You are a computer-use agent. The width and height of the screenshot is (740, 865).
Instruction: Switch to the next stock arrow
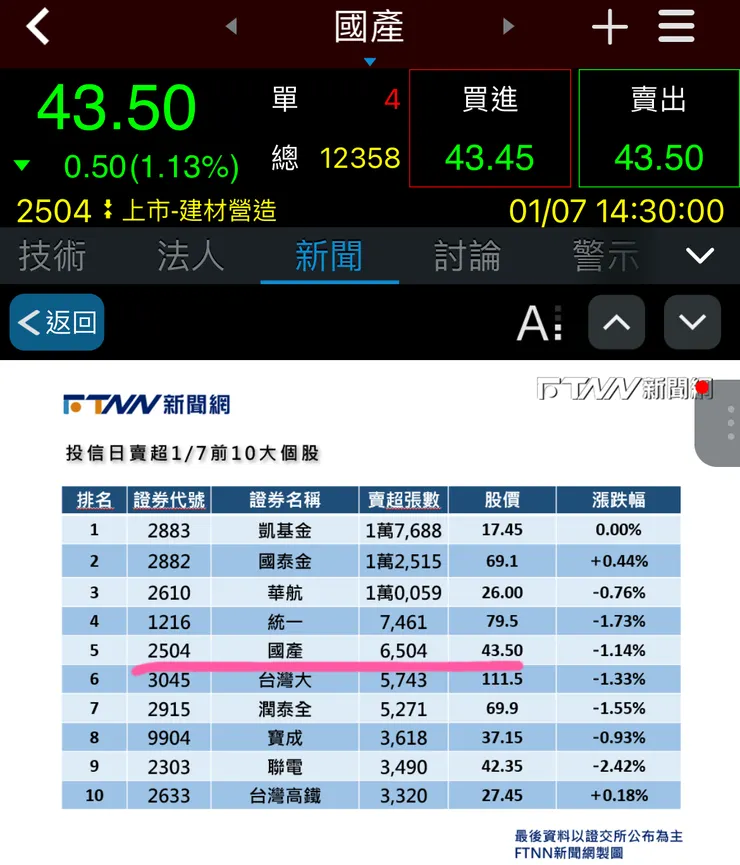coord(508,27)
